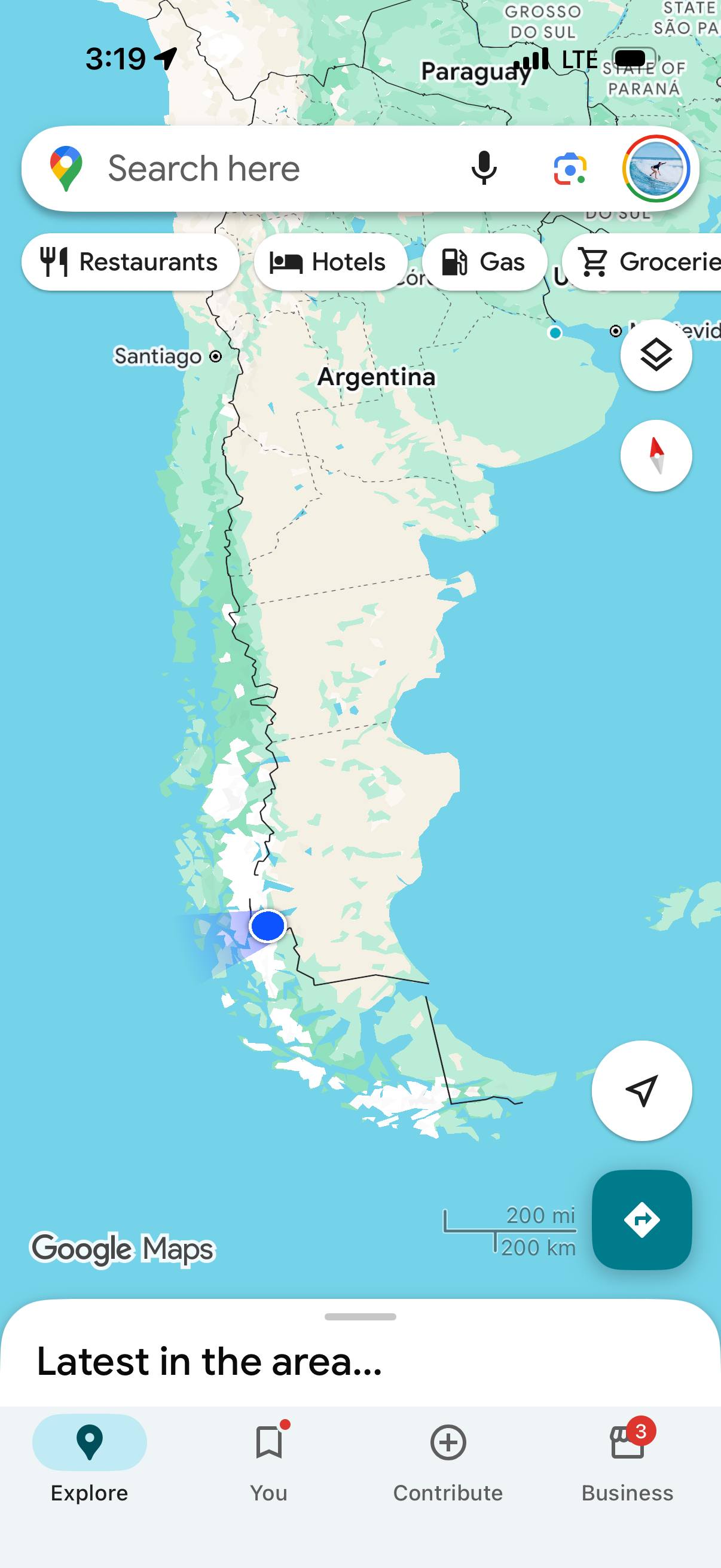Show nearby Gas stations
This screenshot has width=721, height=1568.
click(x=484, y=262)
